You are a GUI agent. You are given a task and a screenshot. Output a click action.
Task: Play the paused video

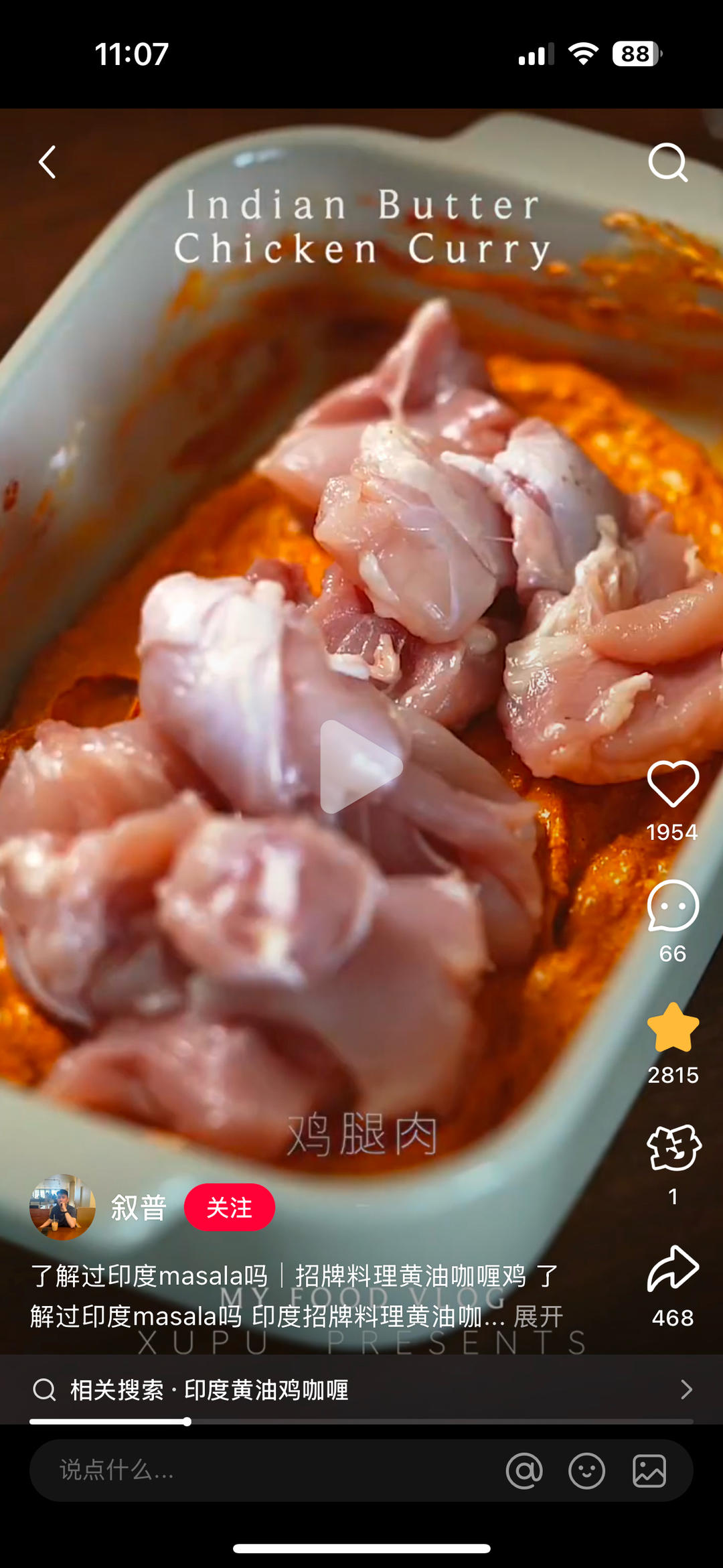pyautogui.click(x=361, y=767)
